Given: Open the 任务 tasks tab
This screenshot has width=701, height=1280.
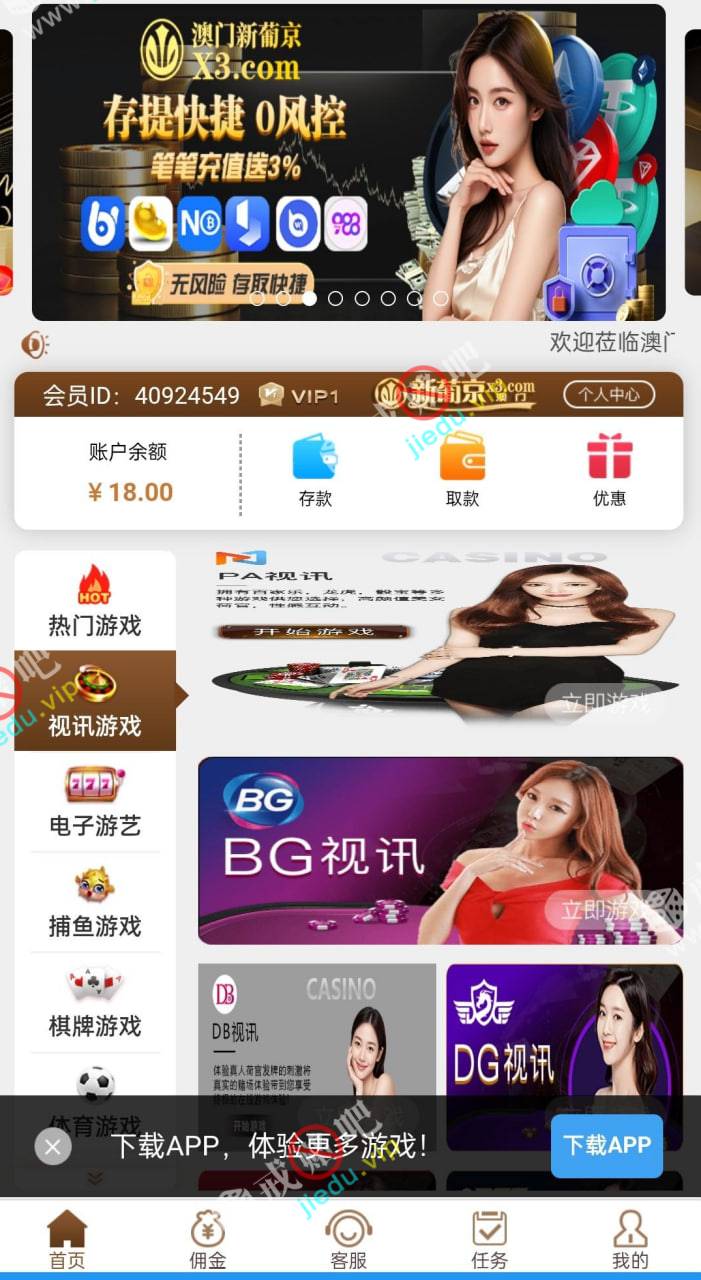Looking at the screenshot, I should pos(490,1238).
